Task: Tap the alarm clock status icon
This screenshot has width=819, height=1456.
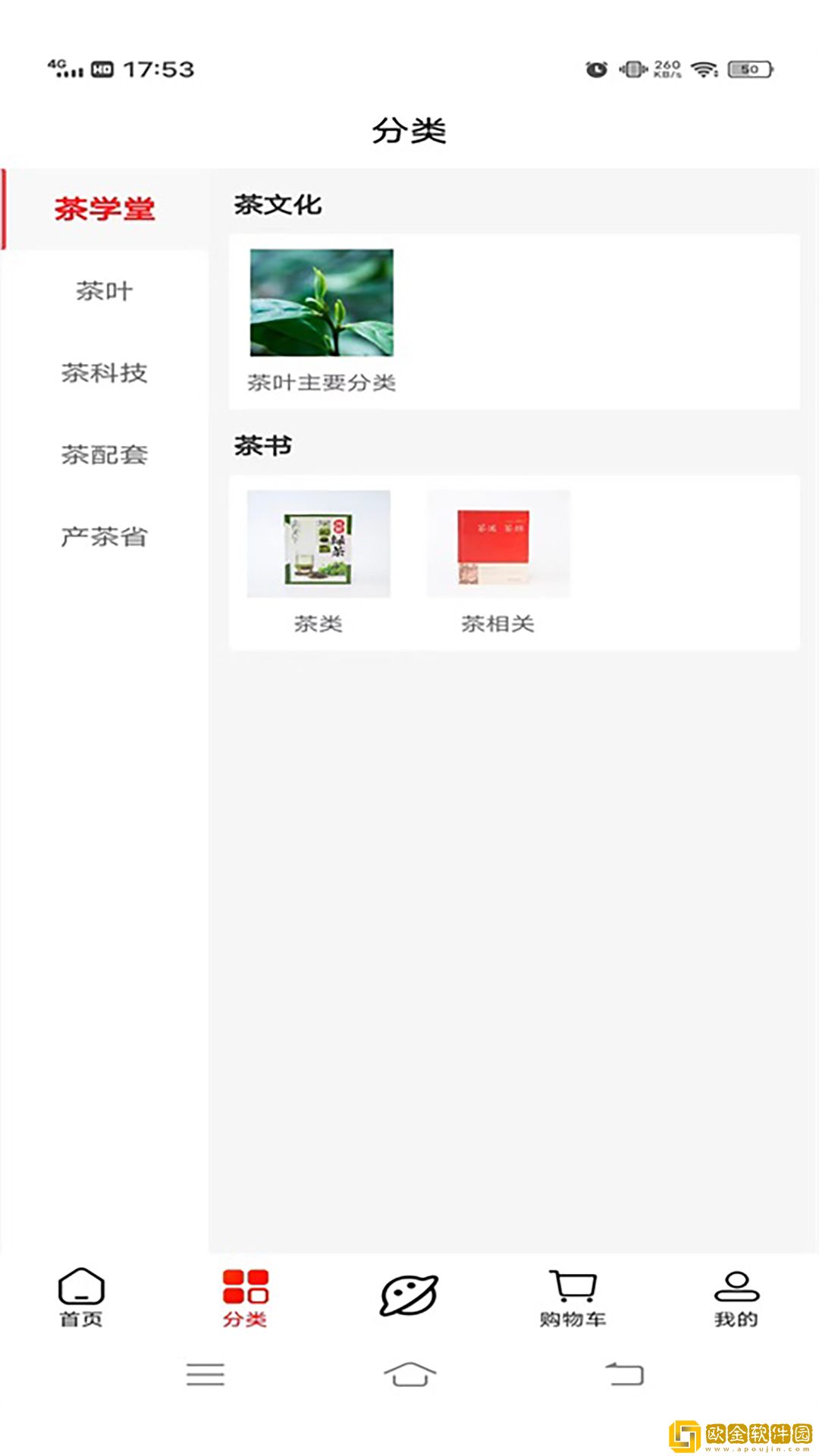Action: point(596,69)
